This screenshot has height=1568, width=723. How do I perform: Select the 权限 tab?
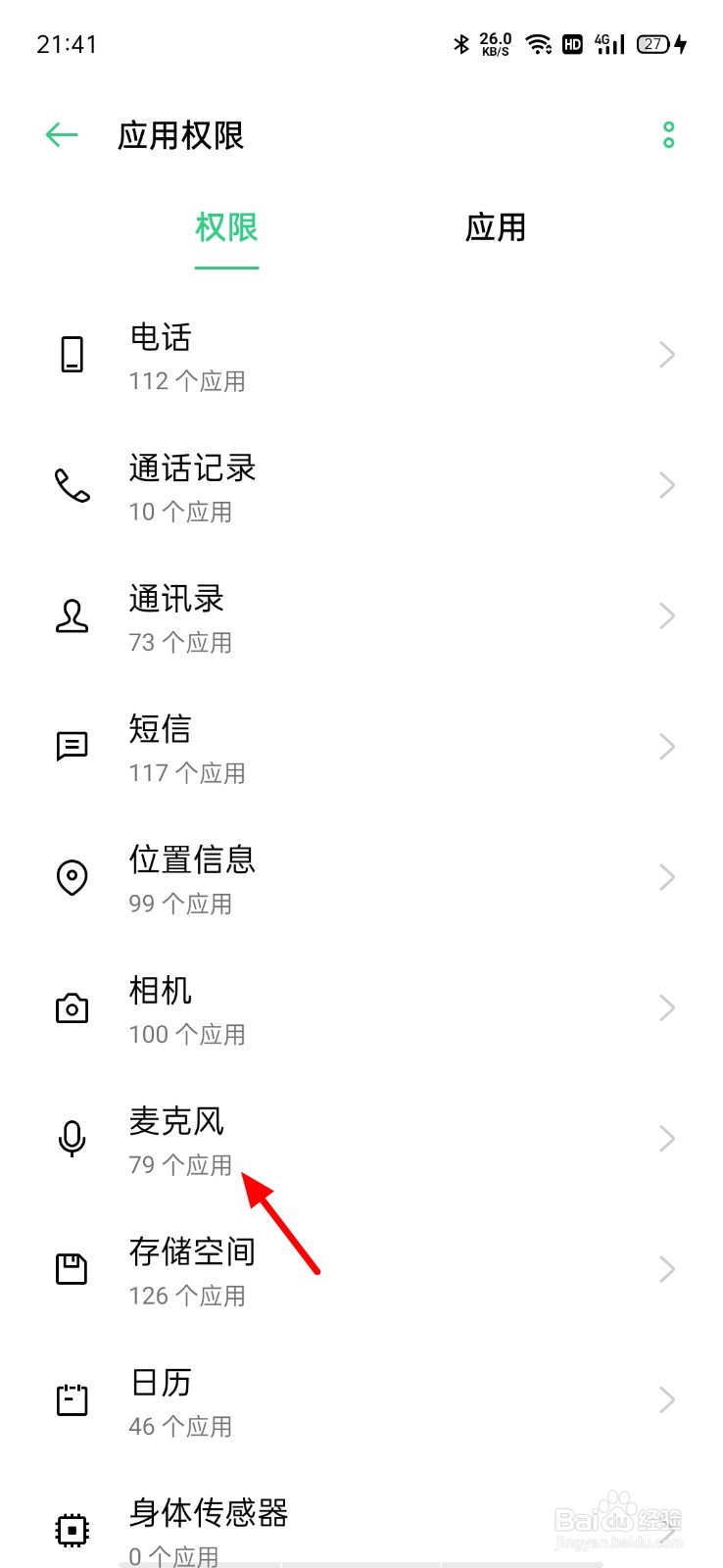226,228
